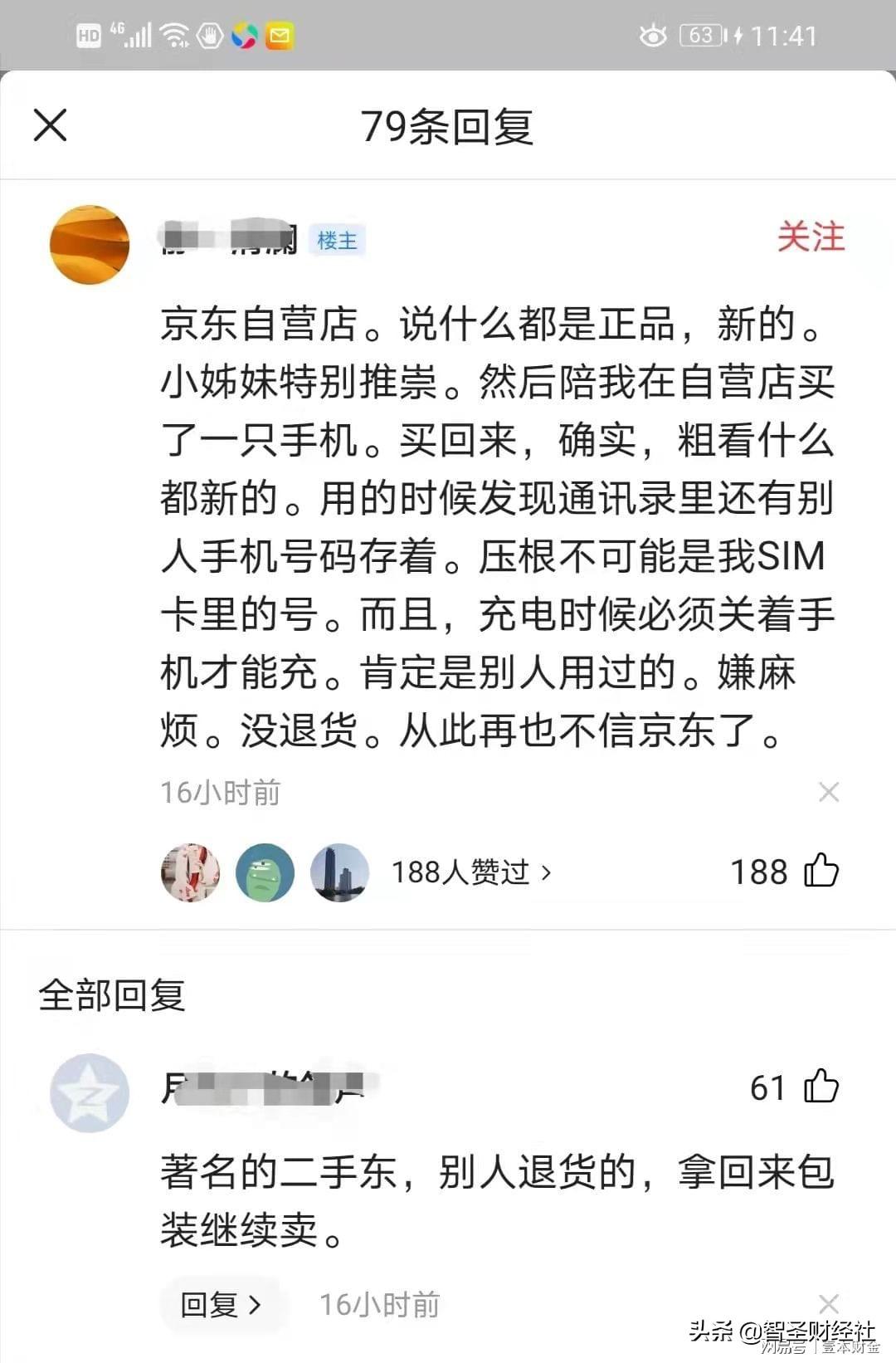Dismiss the bottom reply with its X icon

click(x=829, y=1305)
